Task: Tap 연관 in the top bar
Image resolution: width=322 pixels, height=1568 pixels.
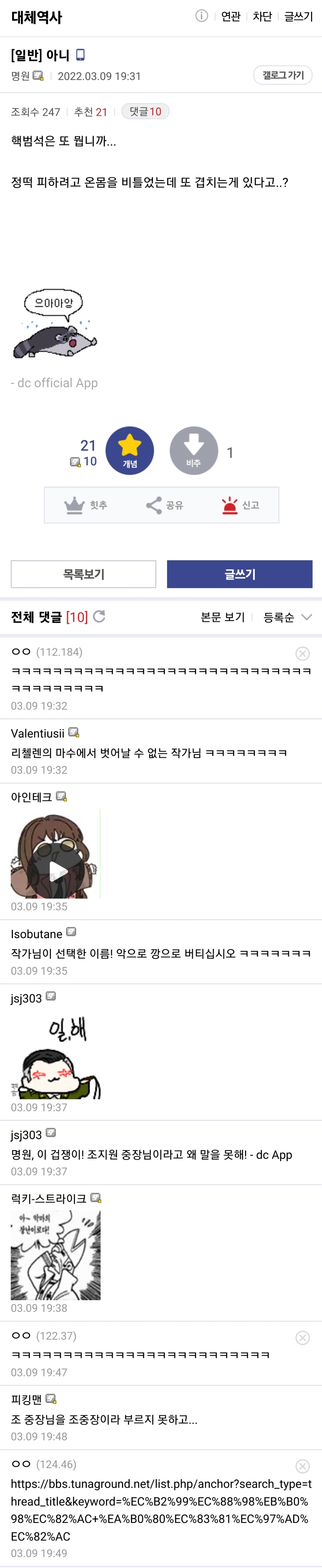Action: tap(231, 16)
